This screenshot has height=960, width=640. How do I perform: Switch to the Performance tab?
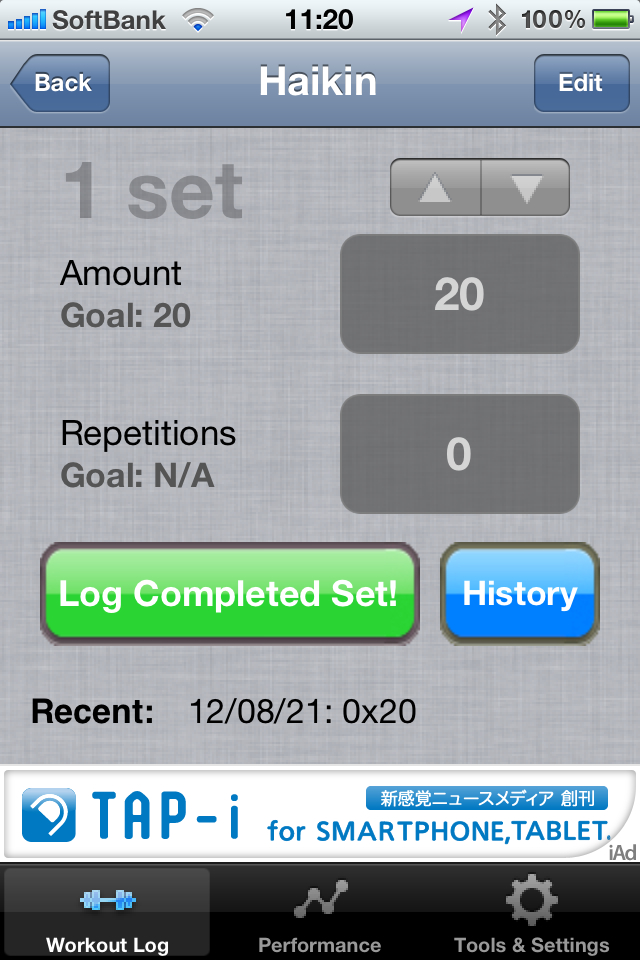319,912
